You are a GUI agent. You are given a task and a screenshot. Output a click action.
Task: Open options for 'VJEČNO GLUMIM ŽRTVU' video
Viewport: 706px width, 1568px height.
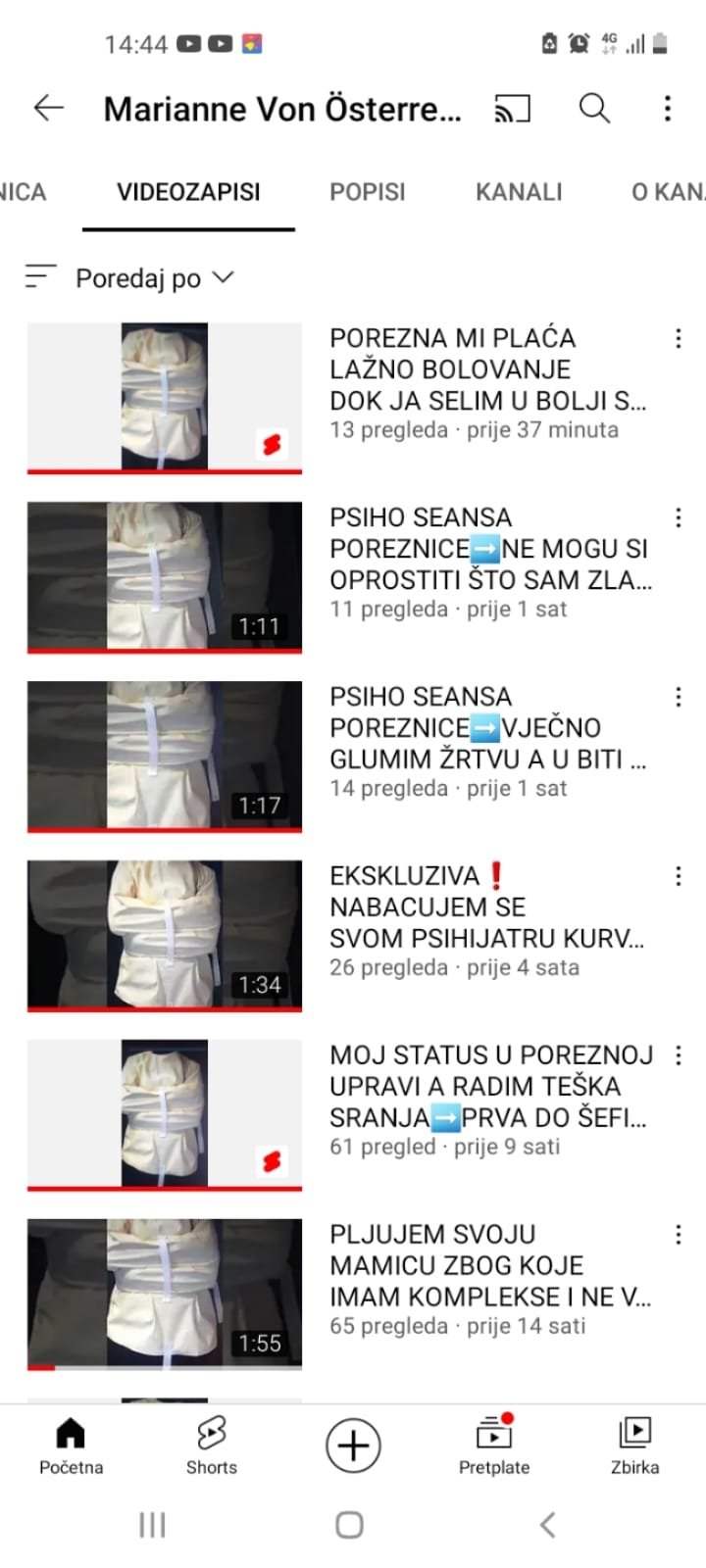point(678,698)
